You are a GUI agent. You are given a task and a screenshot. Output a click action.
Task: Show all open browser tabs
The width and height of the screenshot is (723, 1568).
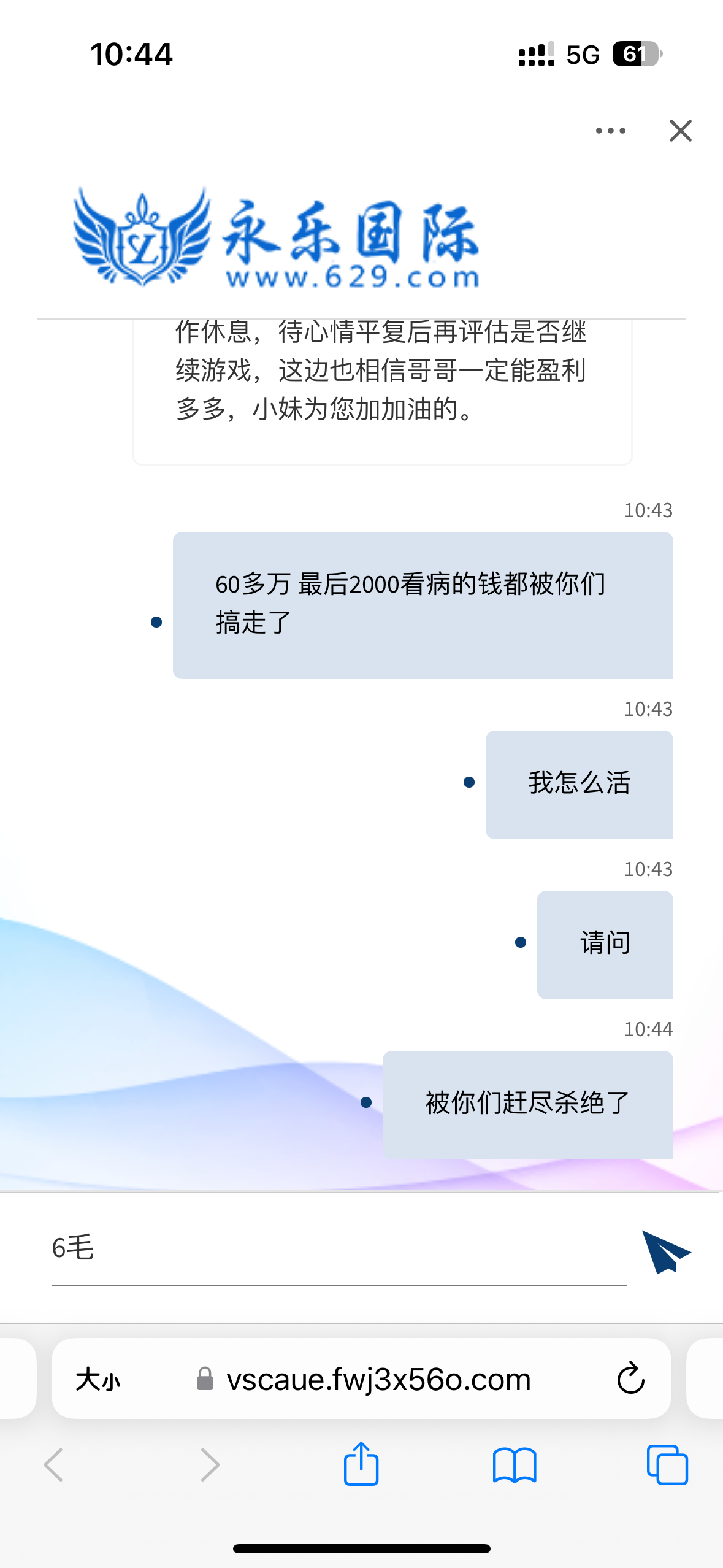(667, 1465)
